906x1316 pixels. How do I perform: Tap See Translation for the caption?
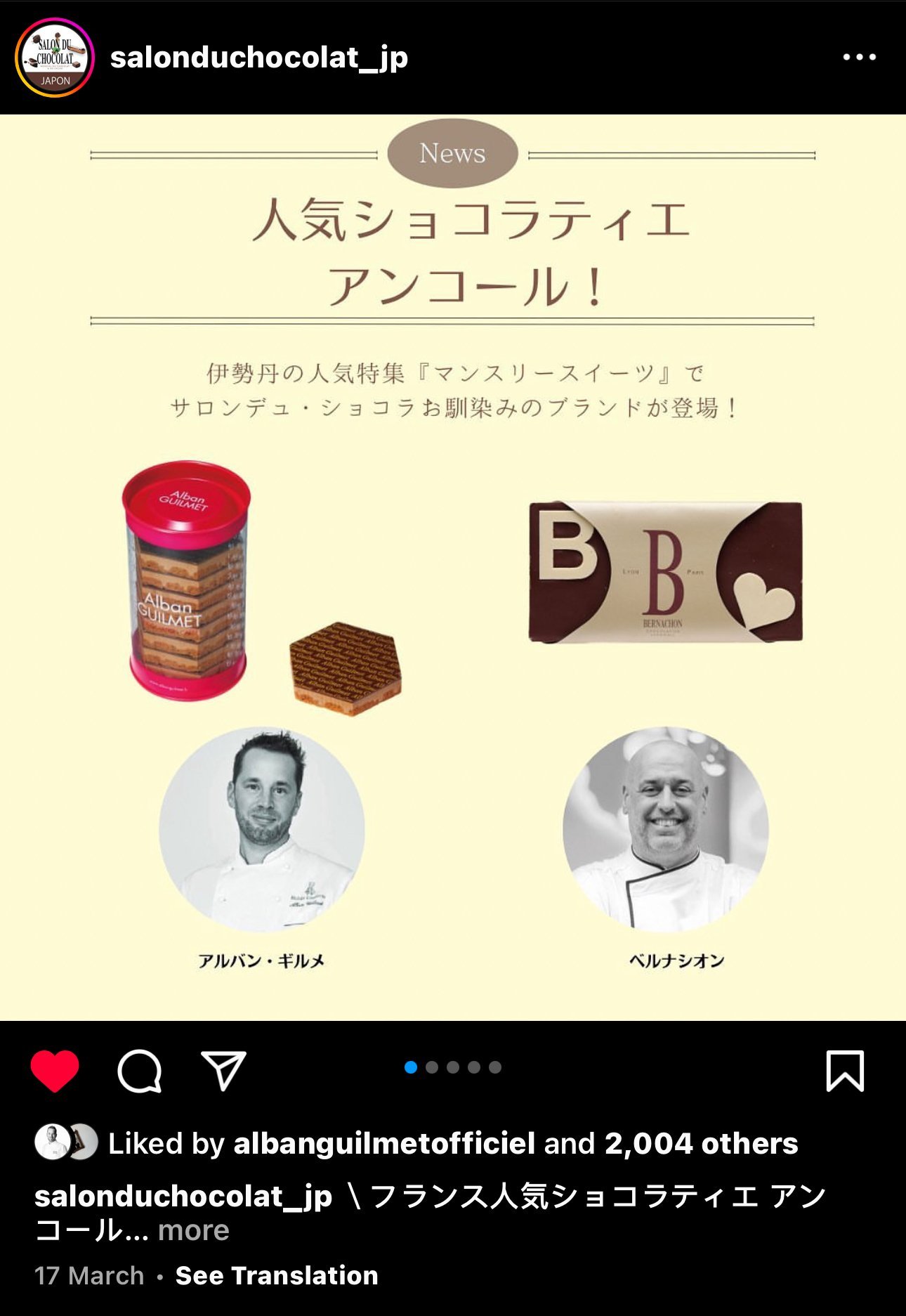(277, 1275)
